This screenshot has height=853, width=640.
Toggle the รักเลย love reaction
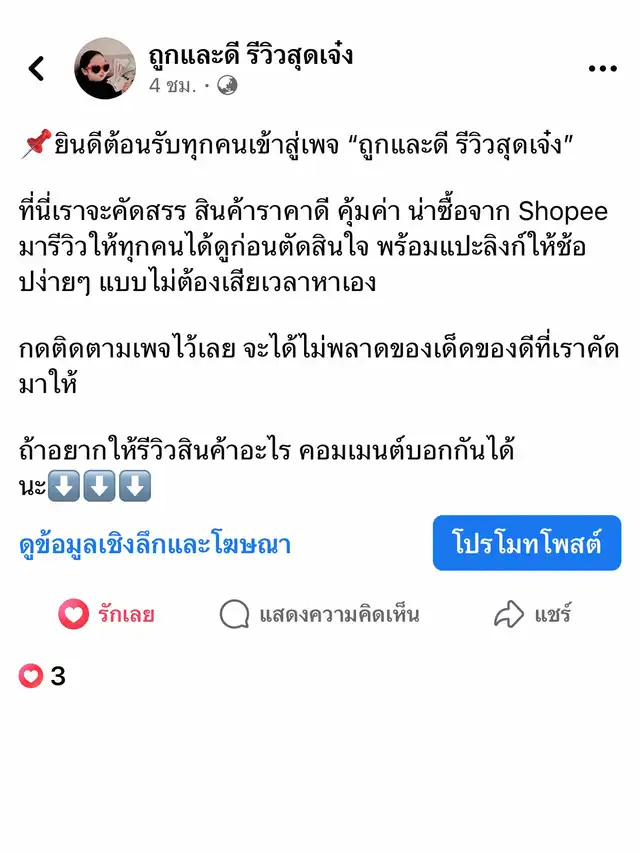106,614
